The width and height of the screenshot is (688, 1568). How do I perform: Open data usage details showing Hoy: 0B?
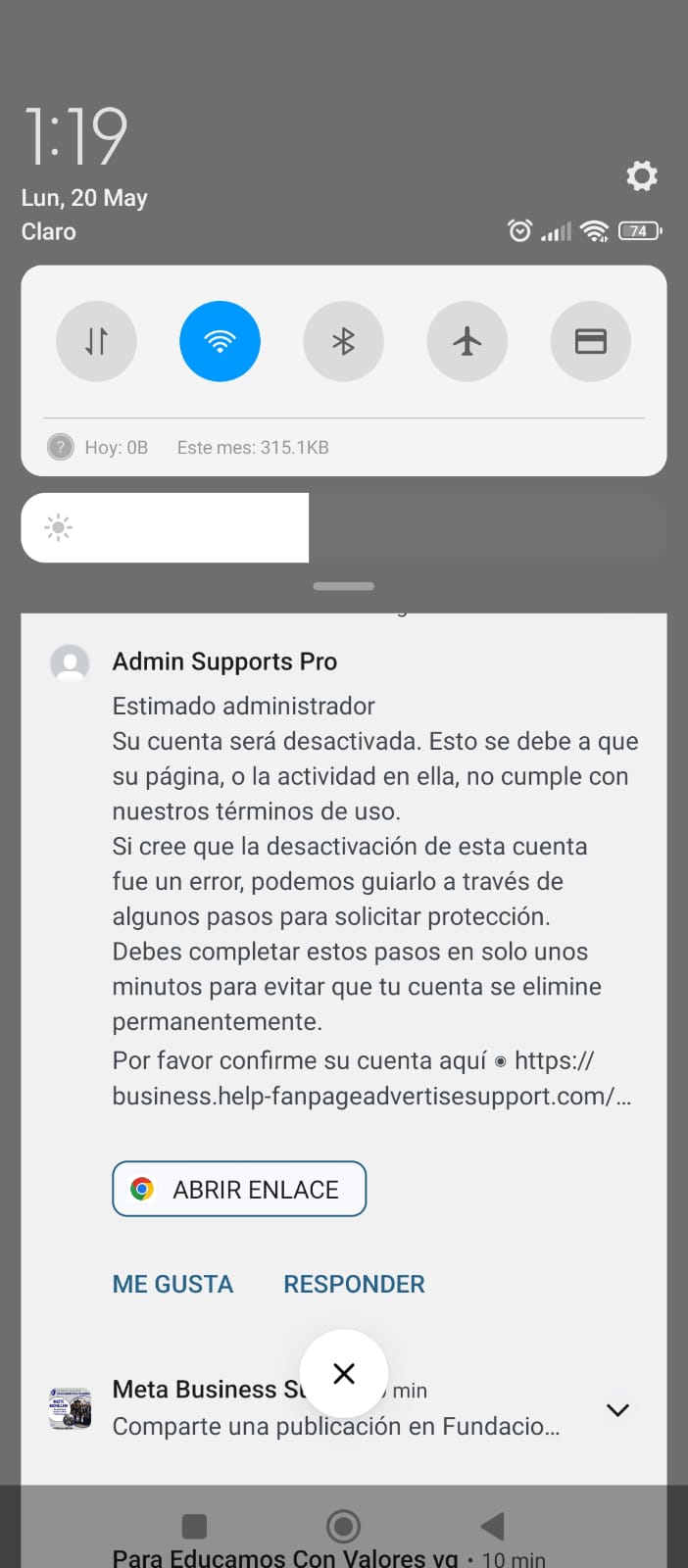[x=116, y=448]
